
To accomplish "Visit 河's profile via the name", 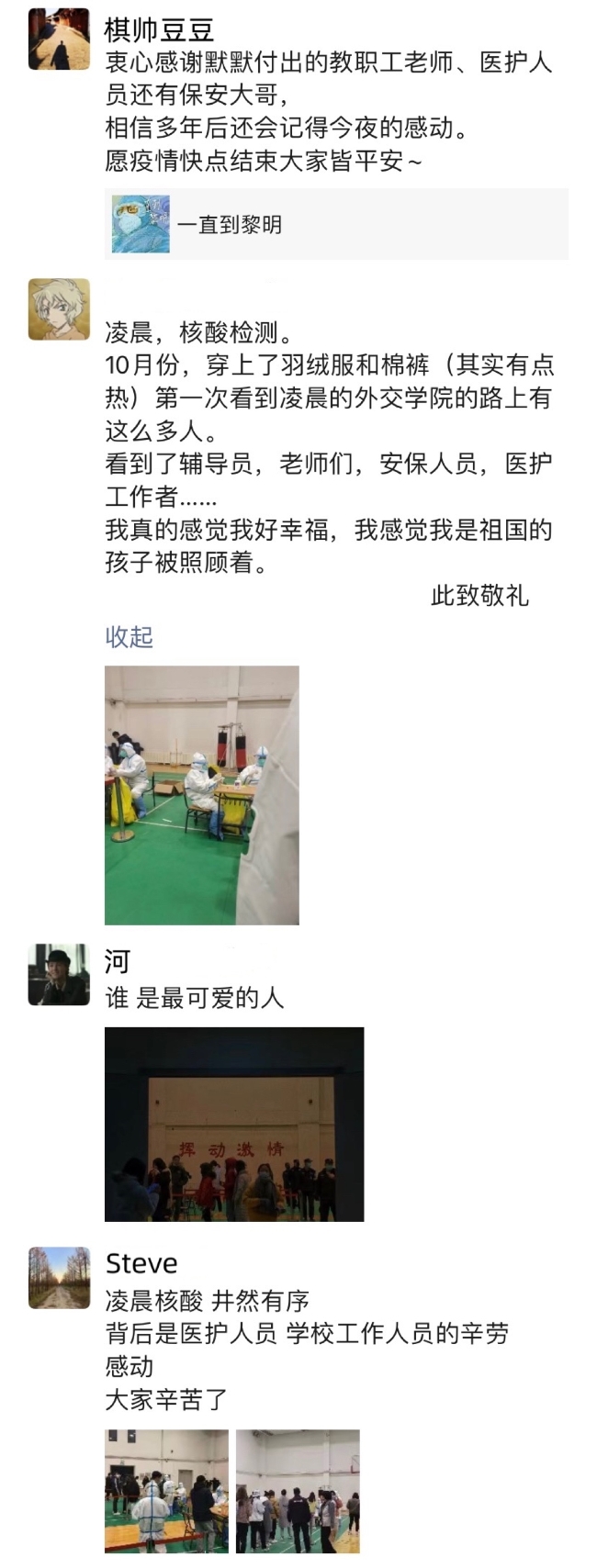I will tap(118, 960).
